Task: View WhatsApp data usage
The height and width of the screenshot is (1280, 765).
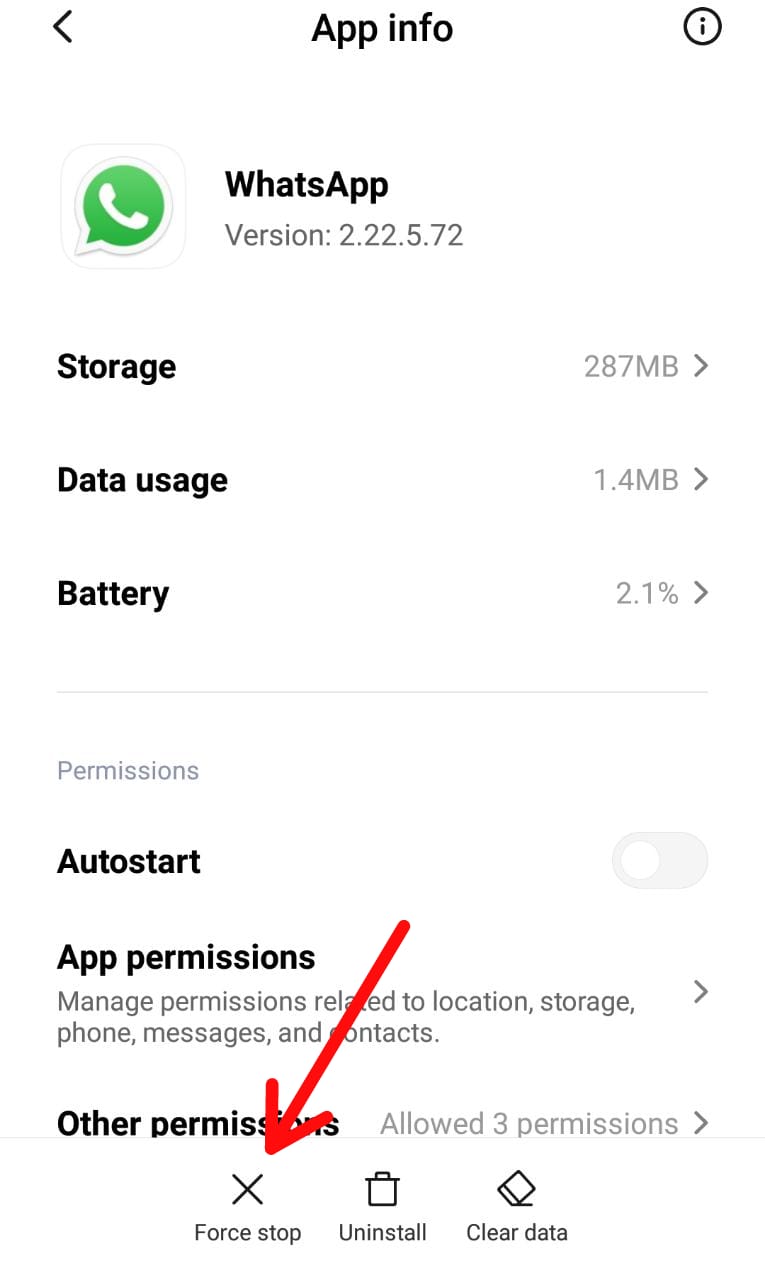Action: pyautogui.click(x=382, y=480)
